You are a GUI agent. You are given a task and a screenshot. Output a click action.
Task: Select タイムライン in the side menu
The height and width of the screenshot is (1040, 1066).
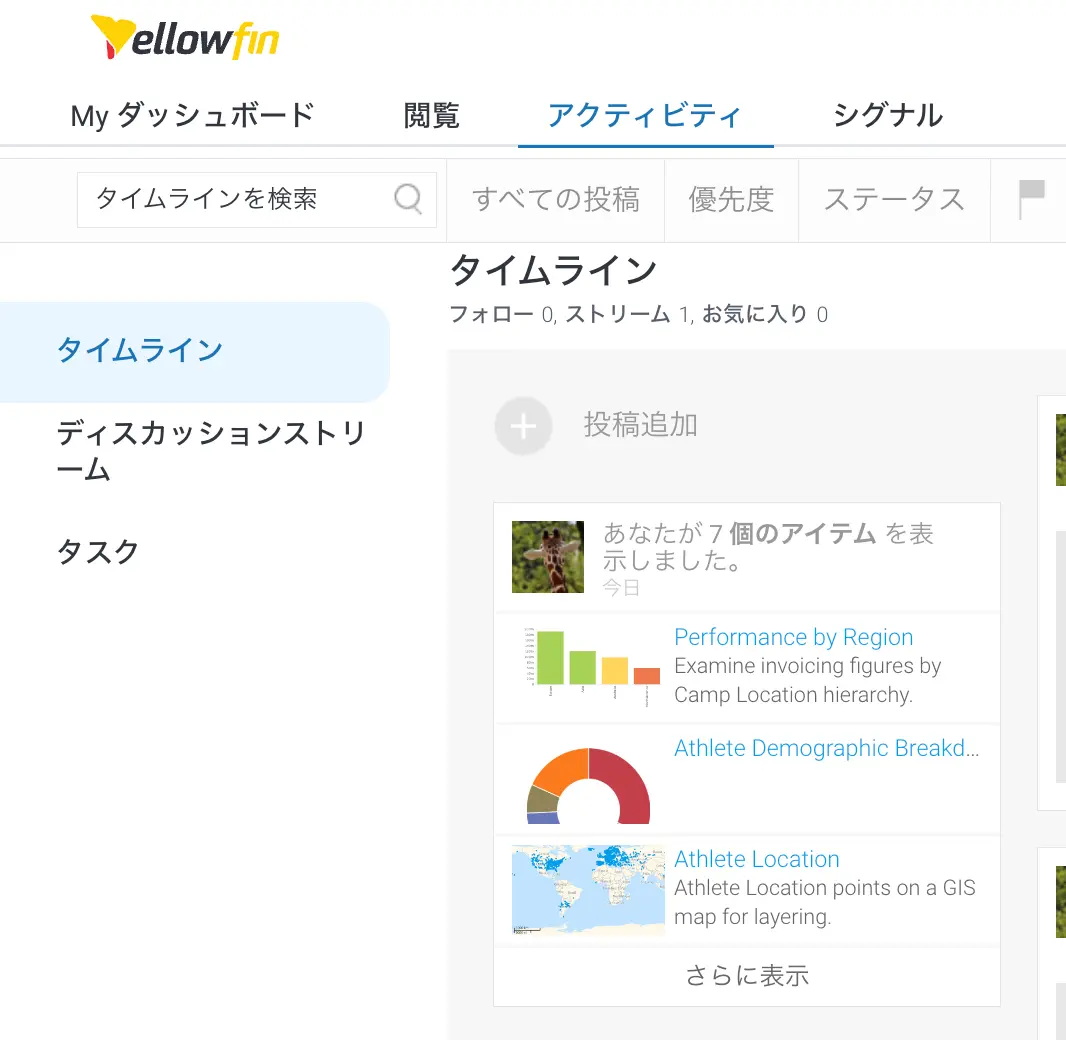pos(140,350)
